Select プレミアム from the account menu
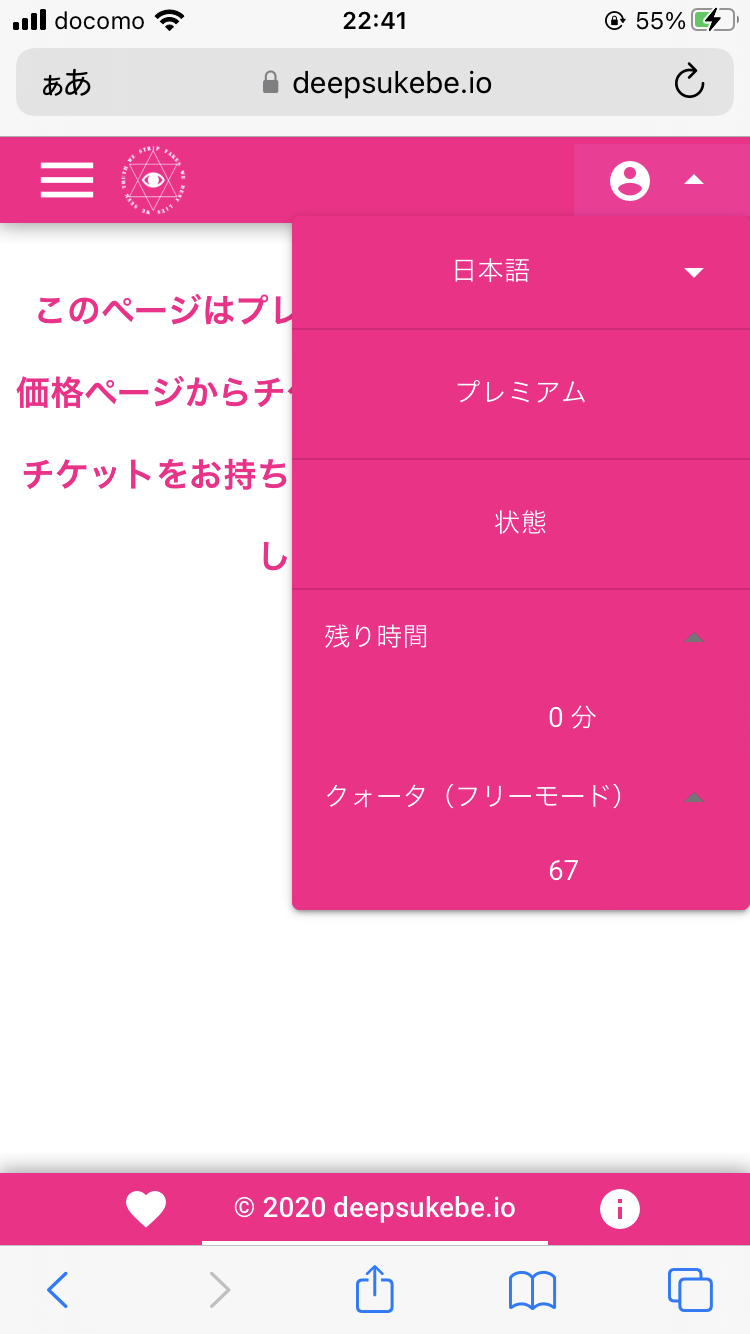The height and width of the screenshot is (1334, 750). pyautogui.click(x=521, y=392)
